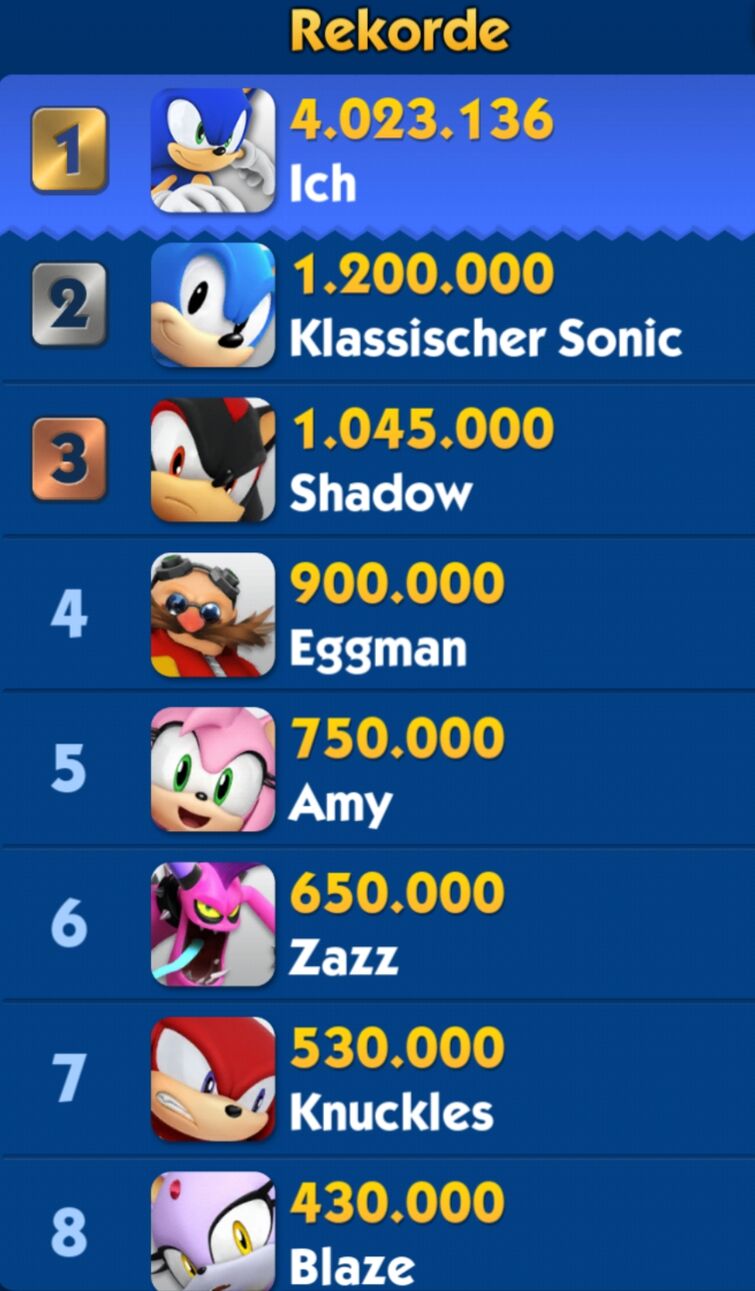Select the Klassischer Sonic leaderboard row
Viewport: 755px width, 1291px height.
coord(377,305)
